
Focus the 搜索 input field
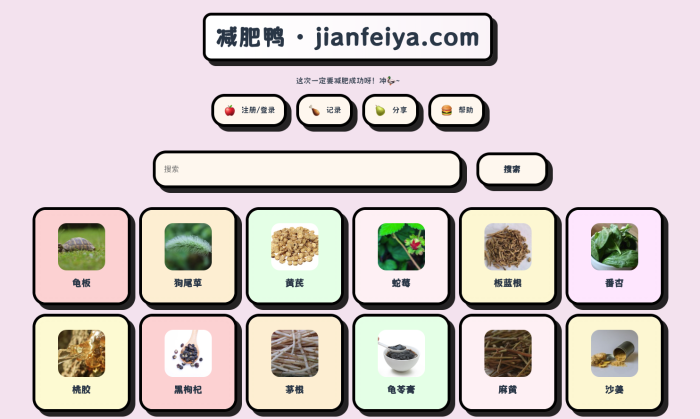tap(306, 169)
